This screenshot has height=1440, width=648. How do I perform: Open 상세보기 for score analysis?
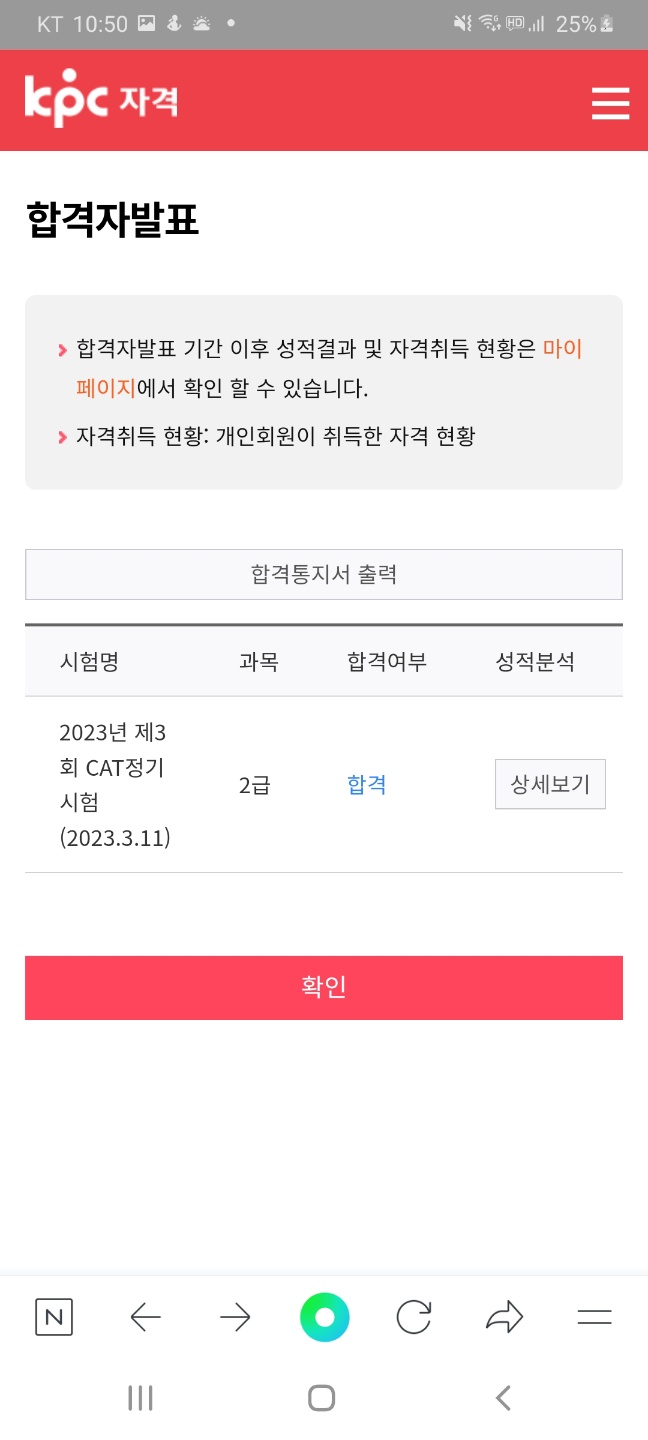coord(550,784)
